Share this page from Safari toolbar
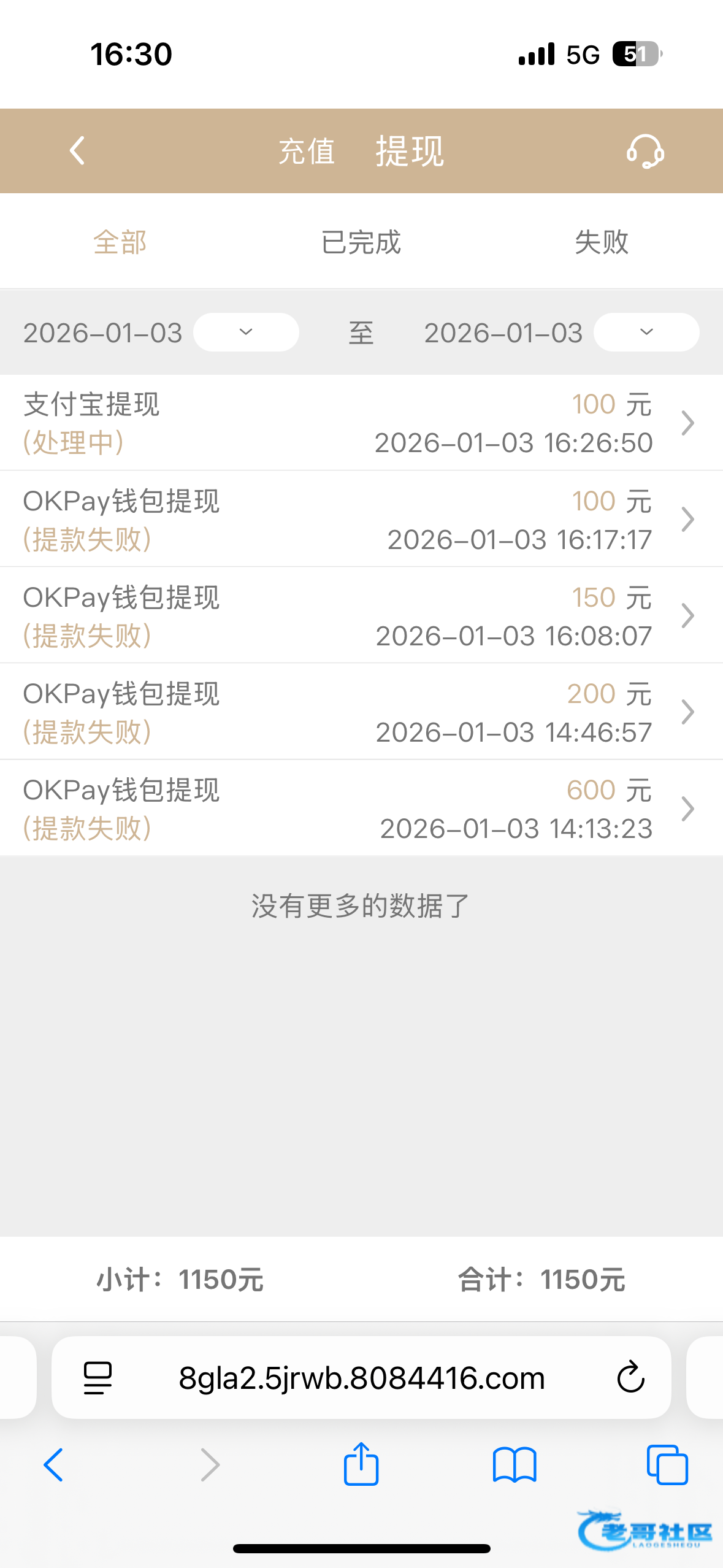 pos(361,1465)
